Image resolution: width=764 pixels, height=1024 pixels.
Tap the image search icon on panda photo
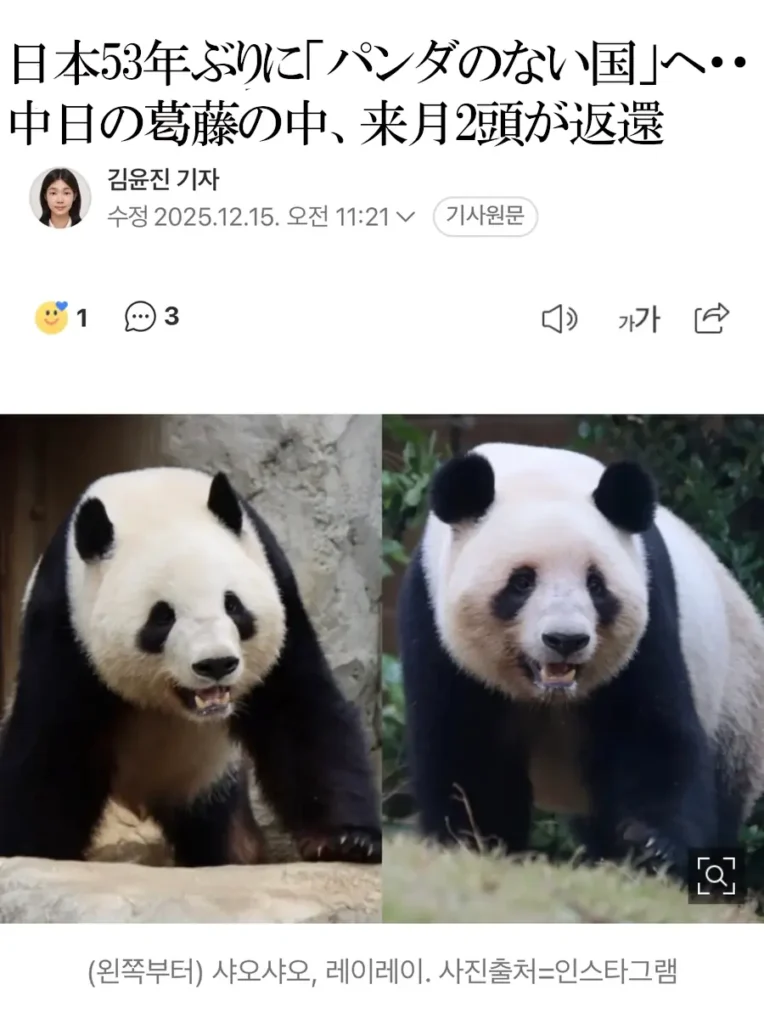716,877
